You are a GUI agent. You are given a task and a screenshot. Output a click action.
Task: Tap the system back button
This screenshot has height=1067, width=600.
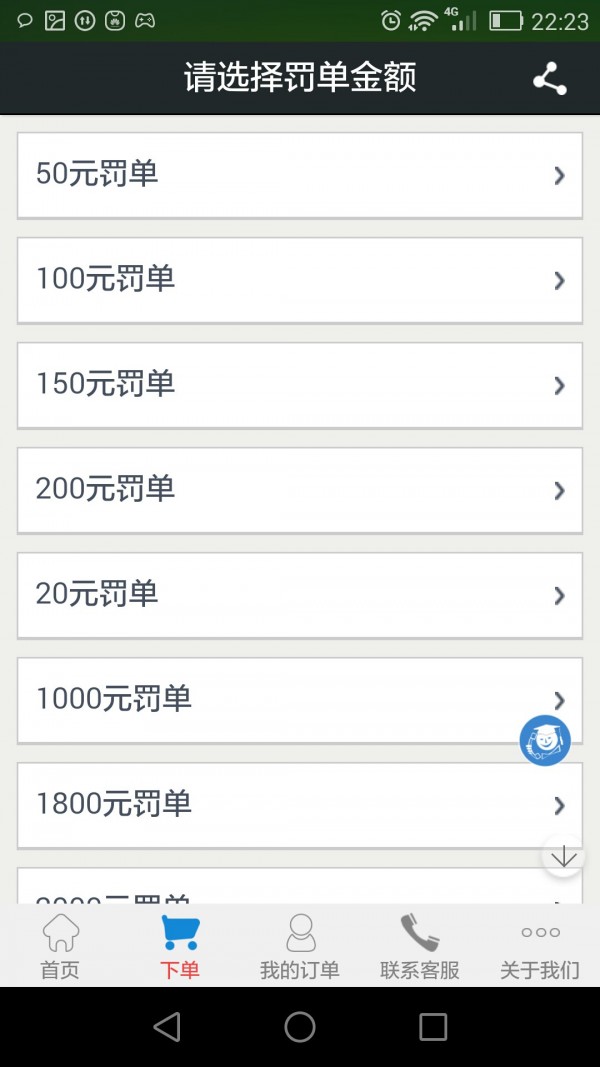coord(167,1027)
